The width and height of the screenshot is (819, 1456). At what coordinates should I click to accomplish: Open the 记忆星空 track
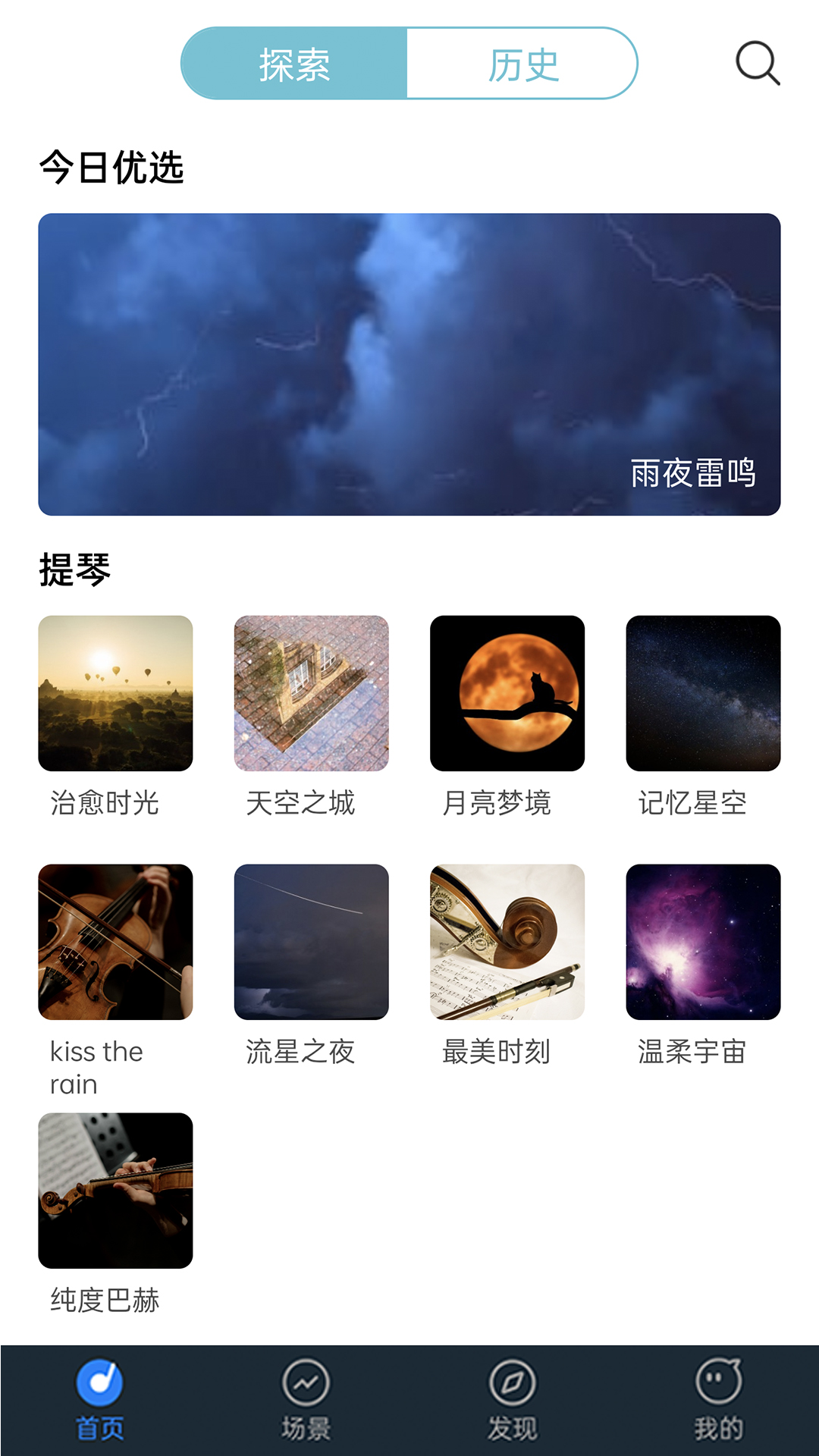pyautogui.click(x=703, y=693)
